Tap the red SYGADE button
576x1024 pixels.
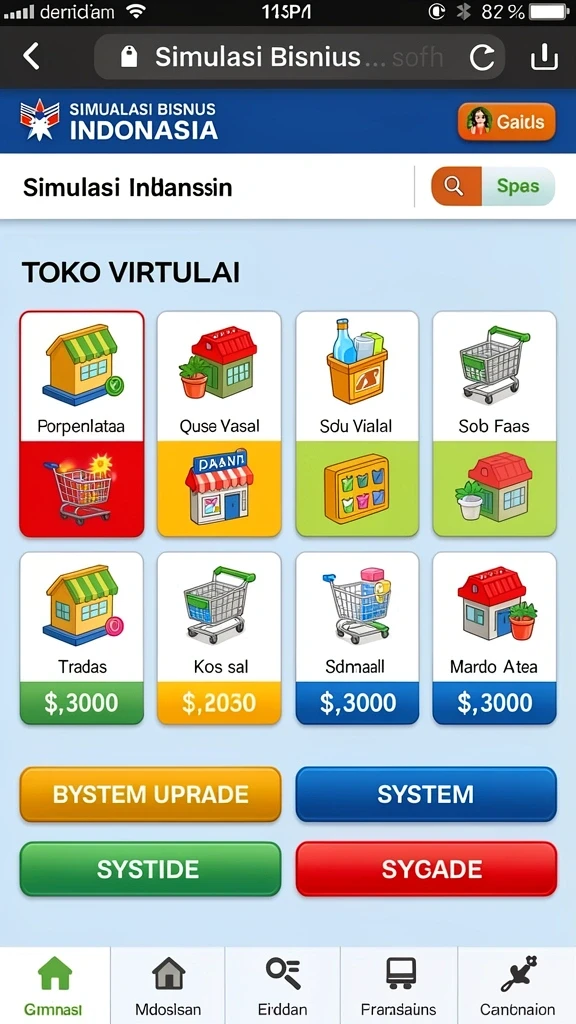coord(426,869)
